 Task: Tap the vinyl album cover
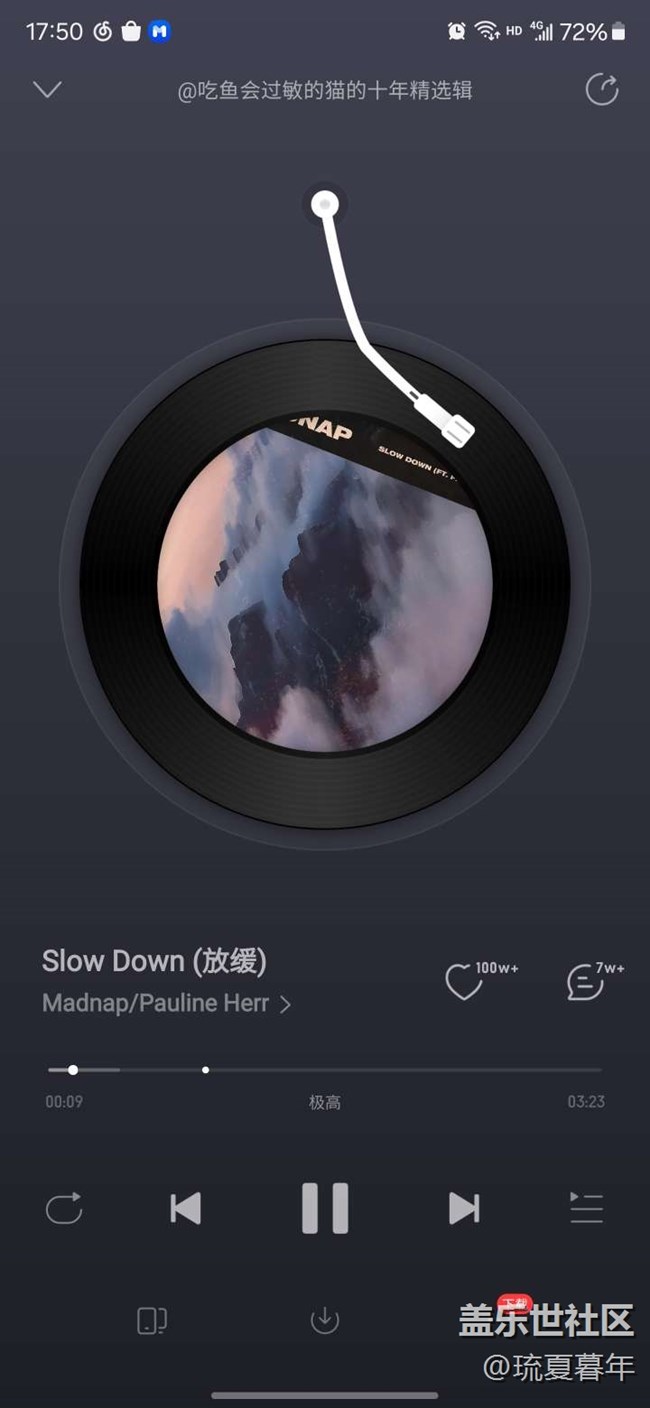pyautogui.click(x=325, y=583)
